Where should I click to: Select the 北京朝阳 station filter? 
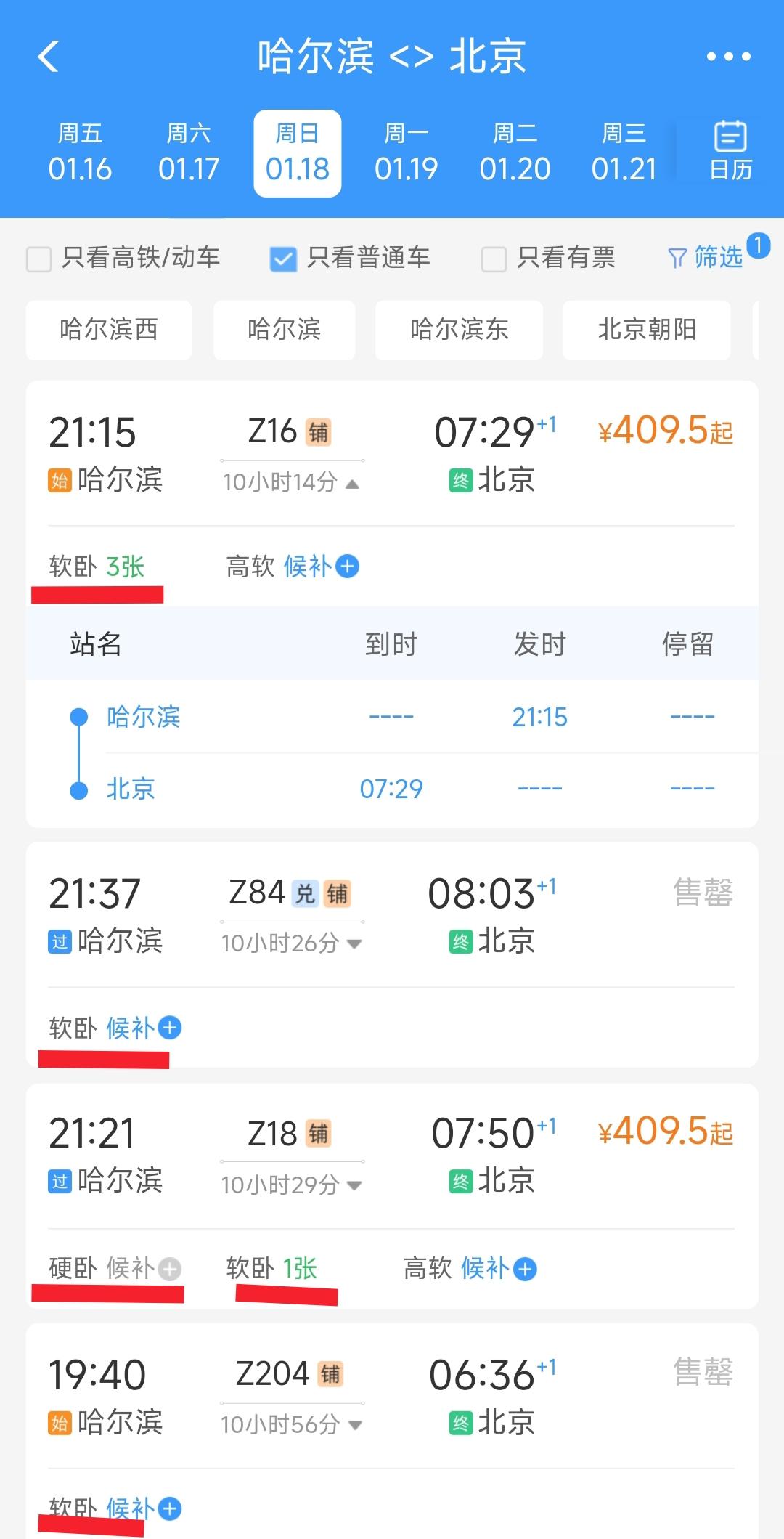coord(647,330)
